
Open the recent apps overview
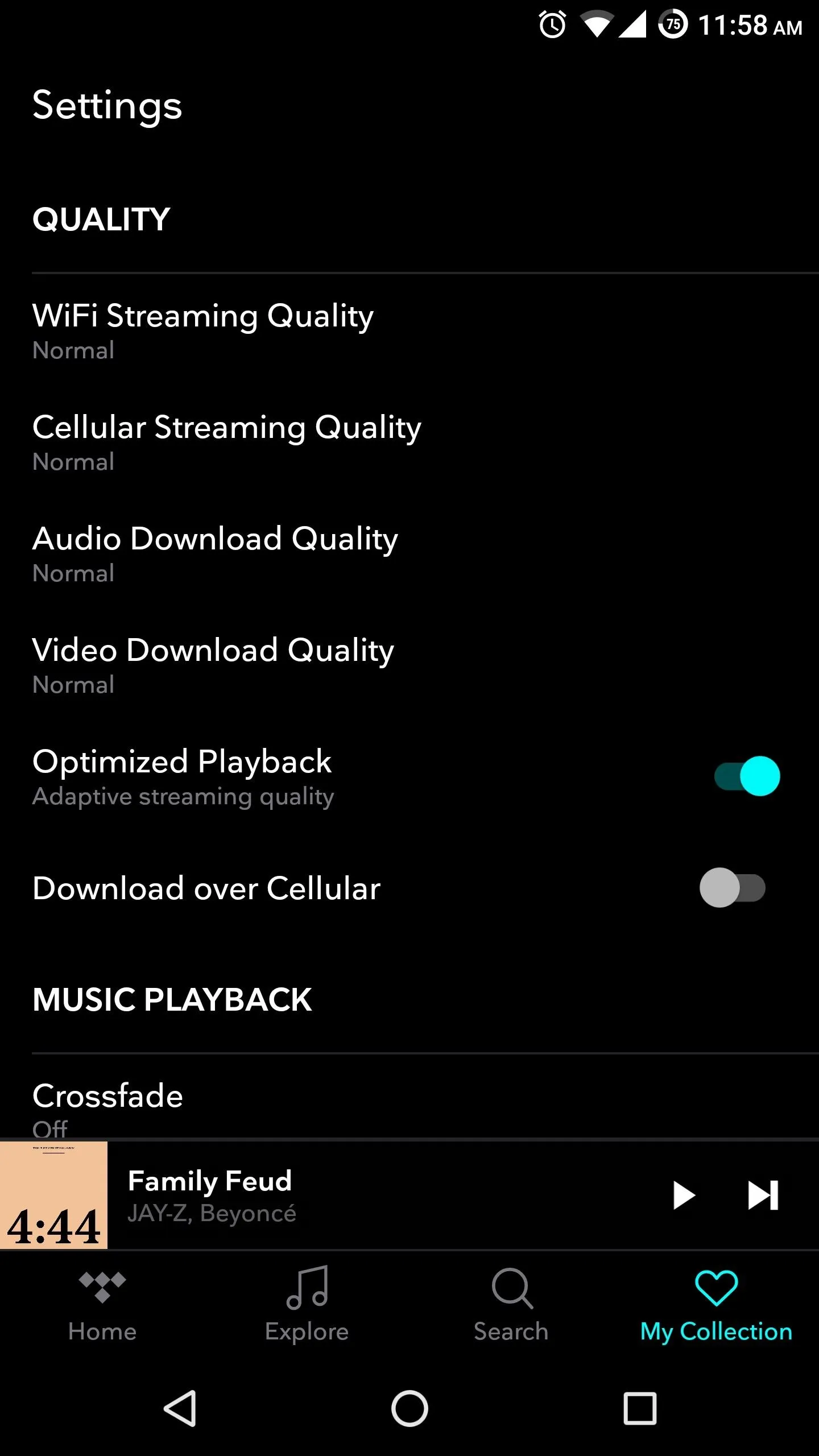point(640,1409)
